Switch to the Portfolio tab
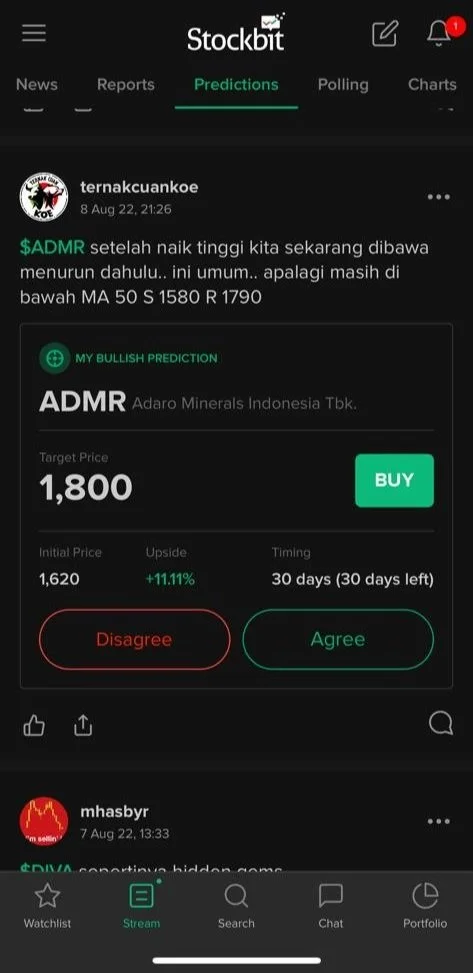 425,906
